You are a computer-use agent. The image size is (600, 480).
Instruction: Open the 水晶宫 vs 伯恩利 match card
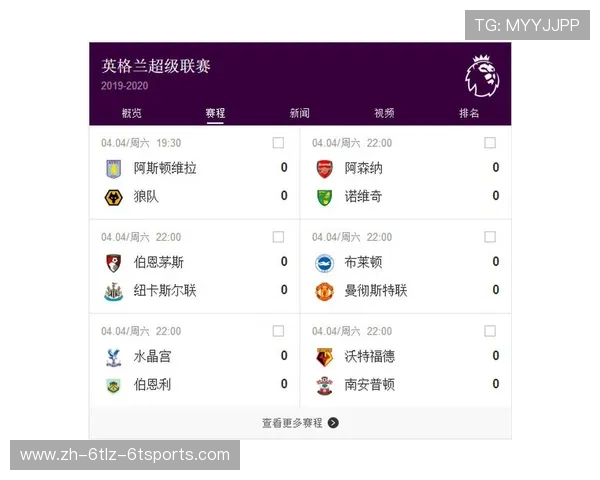[193, 370]
